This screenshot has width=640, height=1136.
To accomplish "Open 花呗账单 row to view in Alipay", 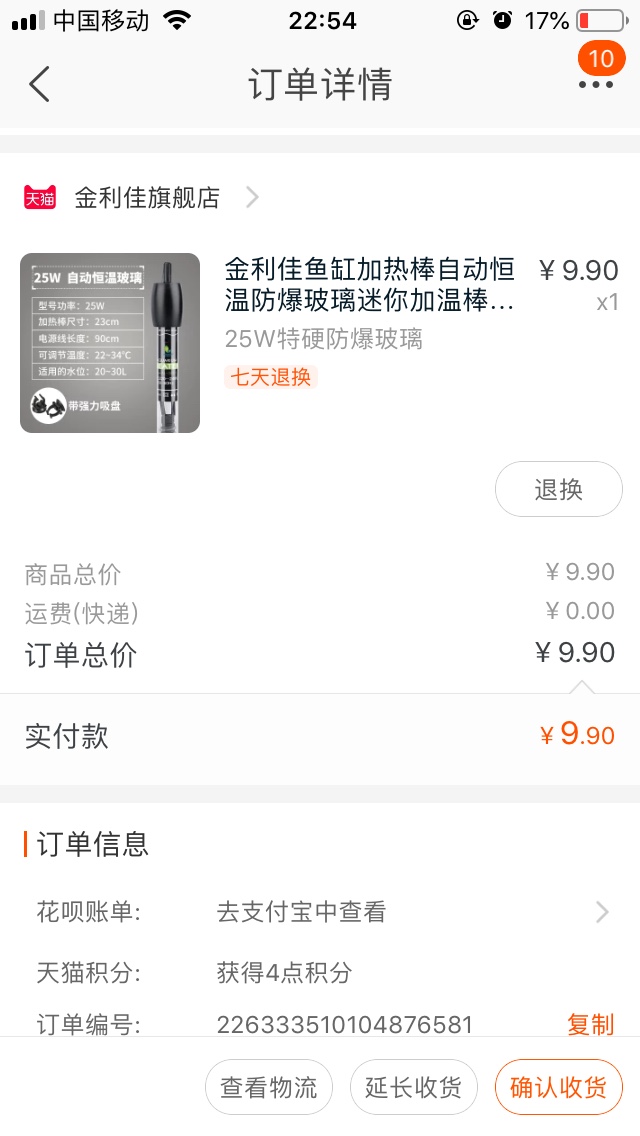I will 320,912.
